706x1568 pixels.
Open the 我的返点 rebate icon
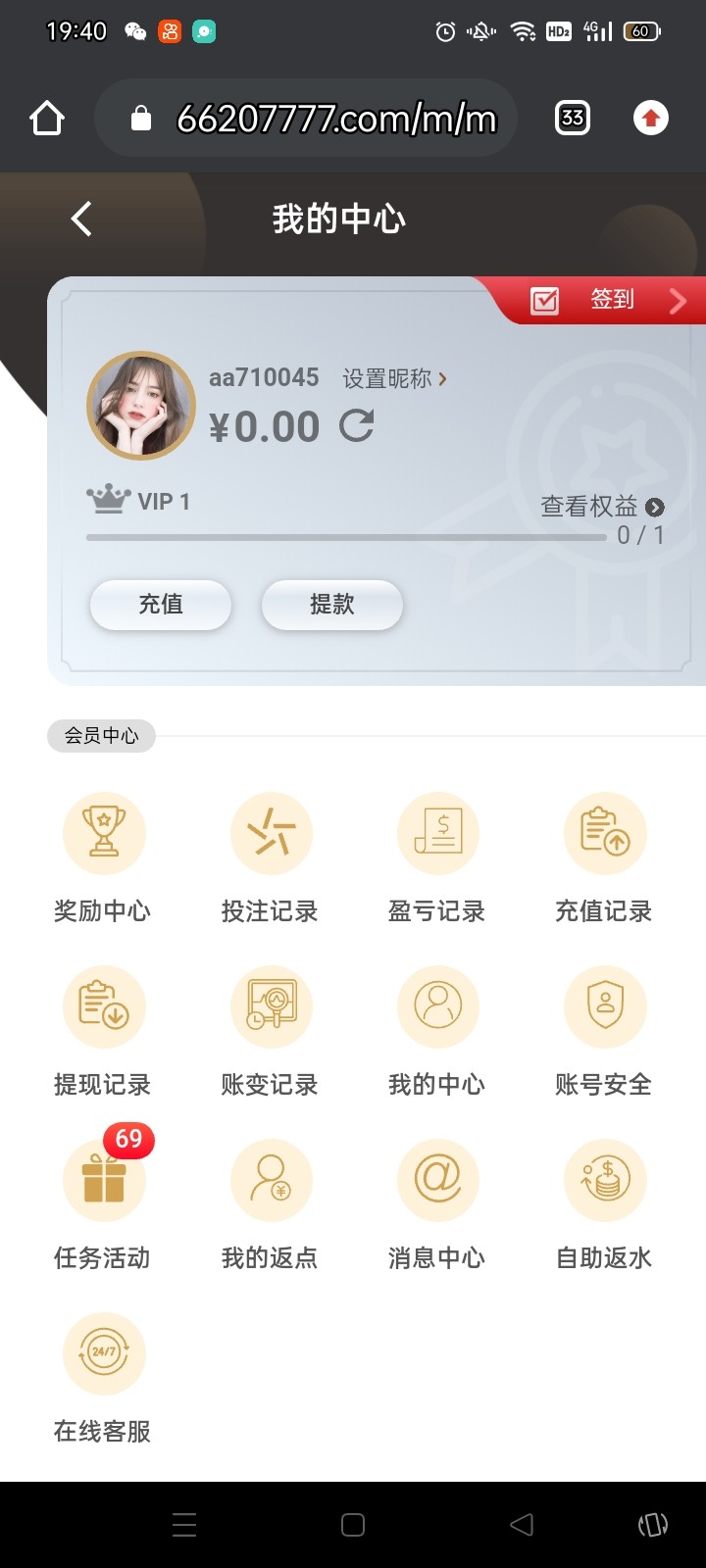[271, 1180]
